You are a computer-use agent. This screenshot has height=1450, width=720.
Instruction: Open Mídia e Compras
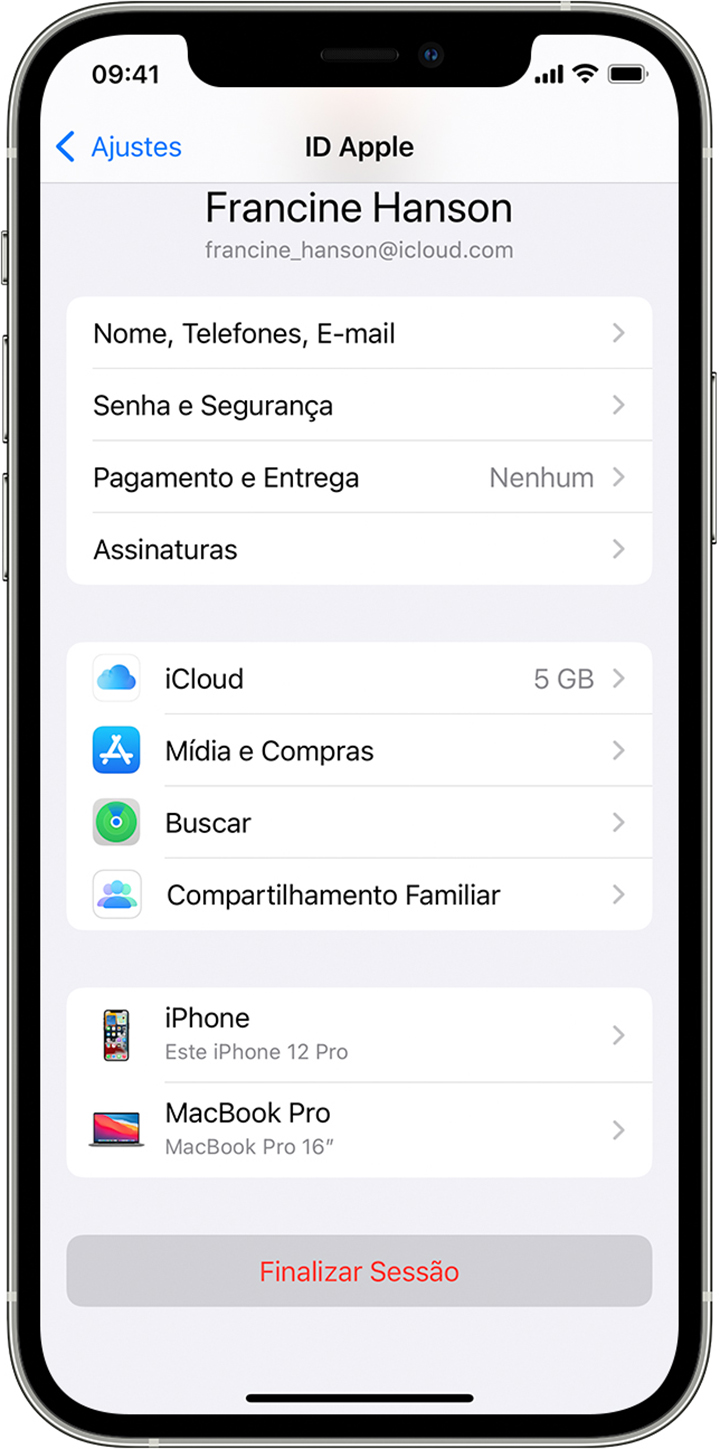(x=359, y=751)
